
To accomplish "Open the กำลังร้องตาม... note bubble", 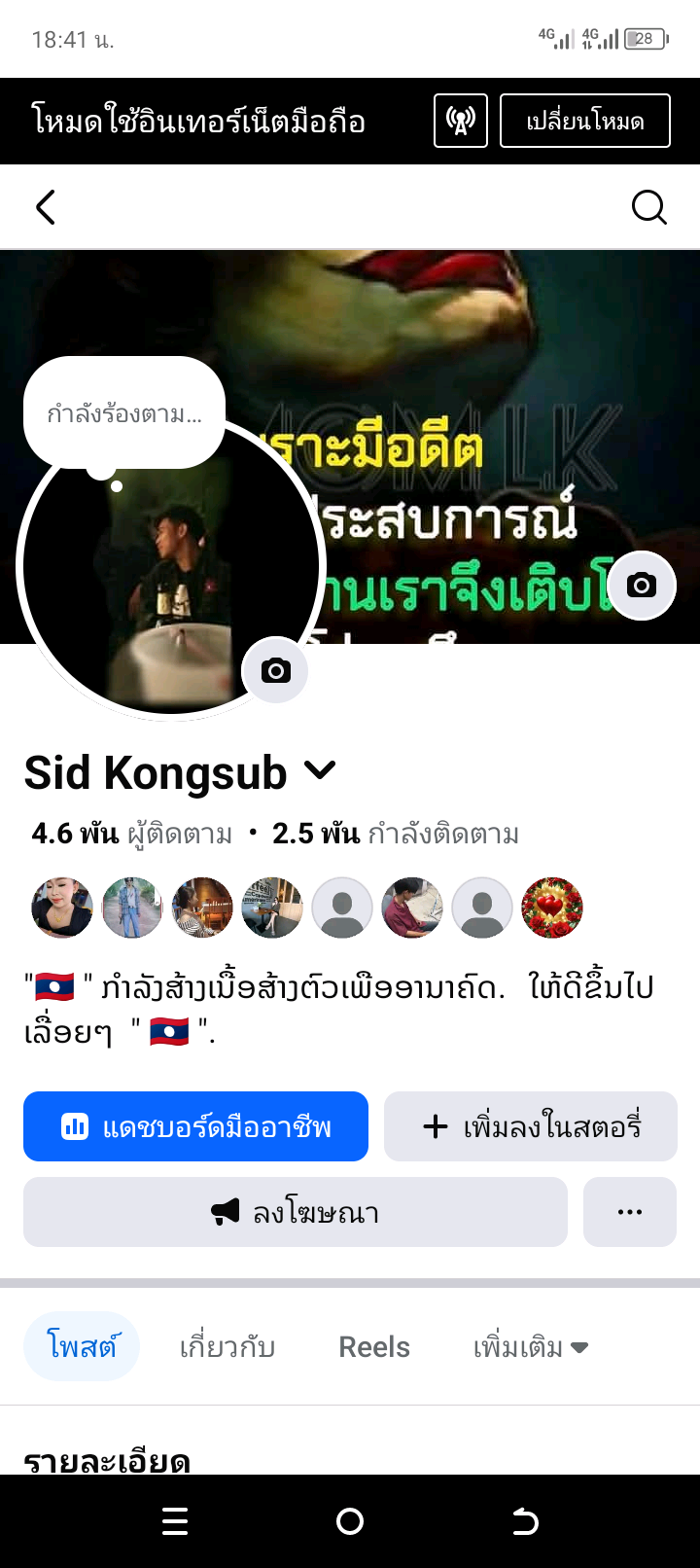I will (x=124, y=413).
